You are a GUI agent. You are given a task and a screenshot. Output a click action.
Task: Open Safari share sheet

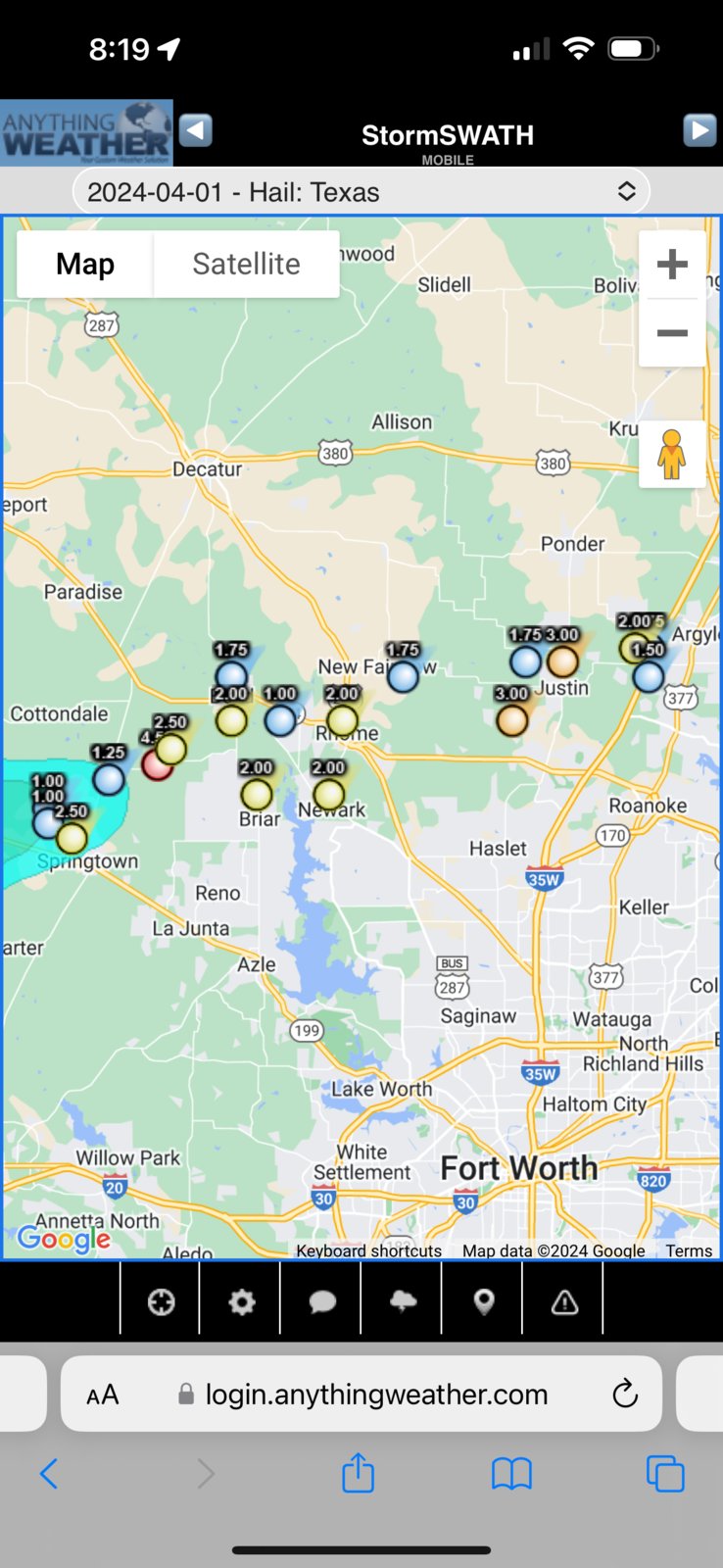click(359, 1473)
